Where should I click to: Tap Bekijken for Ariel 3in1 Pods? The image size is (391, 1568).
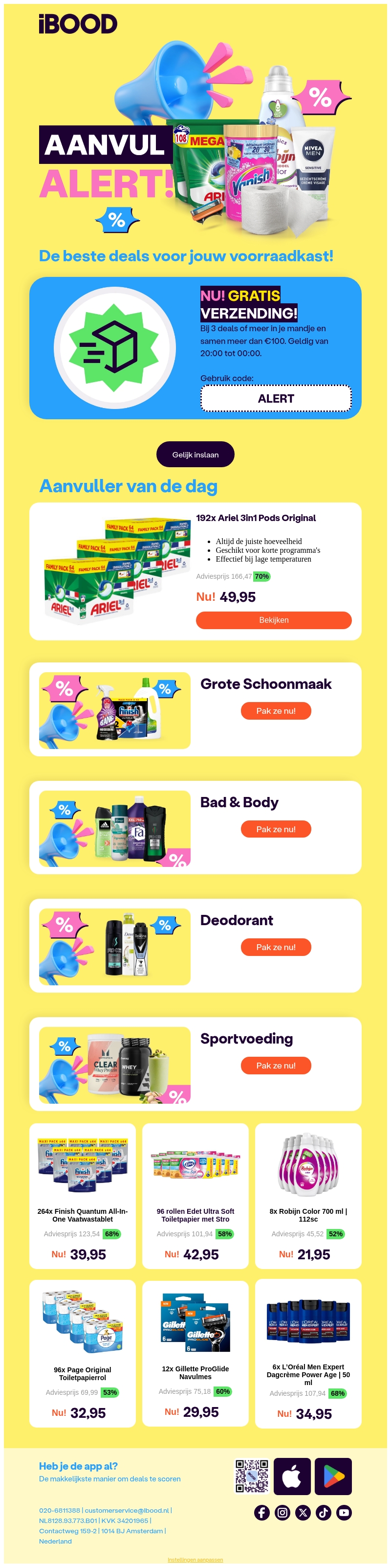(273, 620)
